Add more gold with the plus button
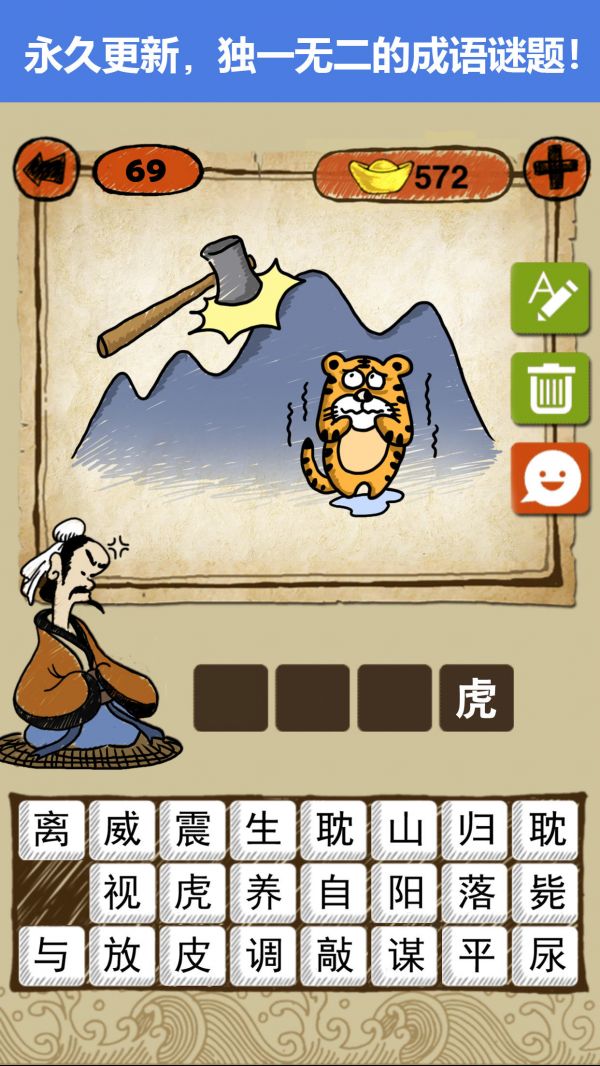The height and width of the screenshot is (1066, 600). tap(555, 170)
